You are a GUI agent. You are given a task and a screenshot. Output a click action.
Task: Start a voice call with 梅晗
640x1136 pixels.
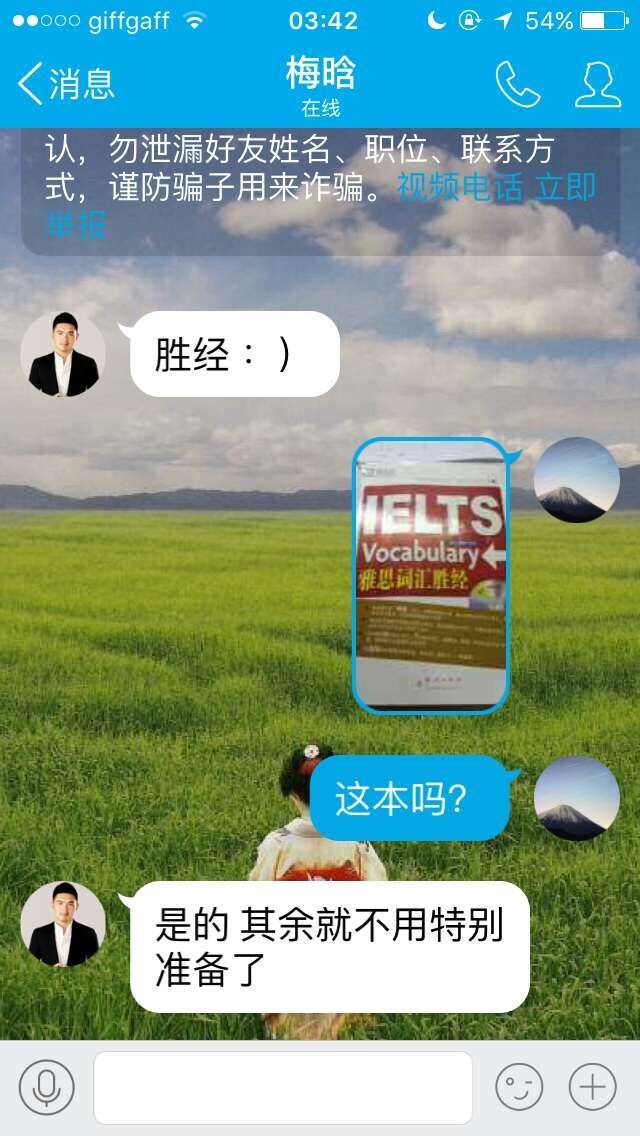pyautogui.click(x=518, y=84)
